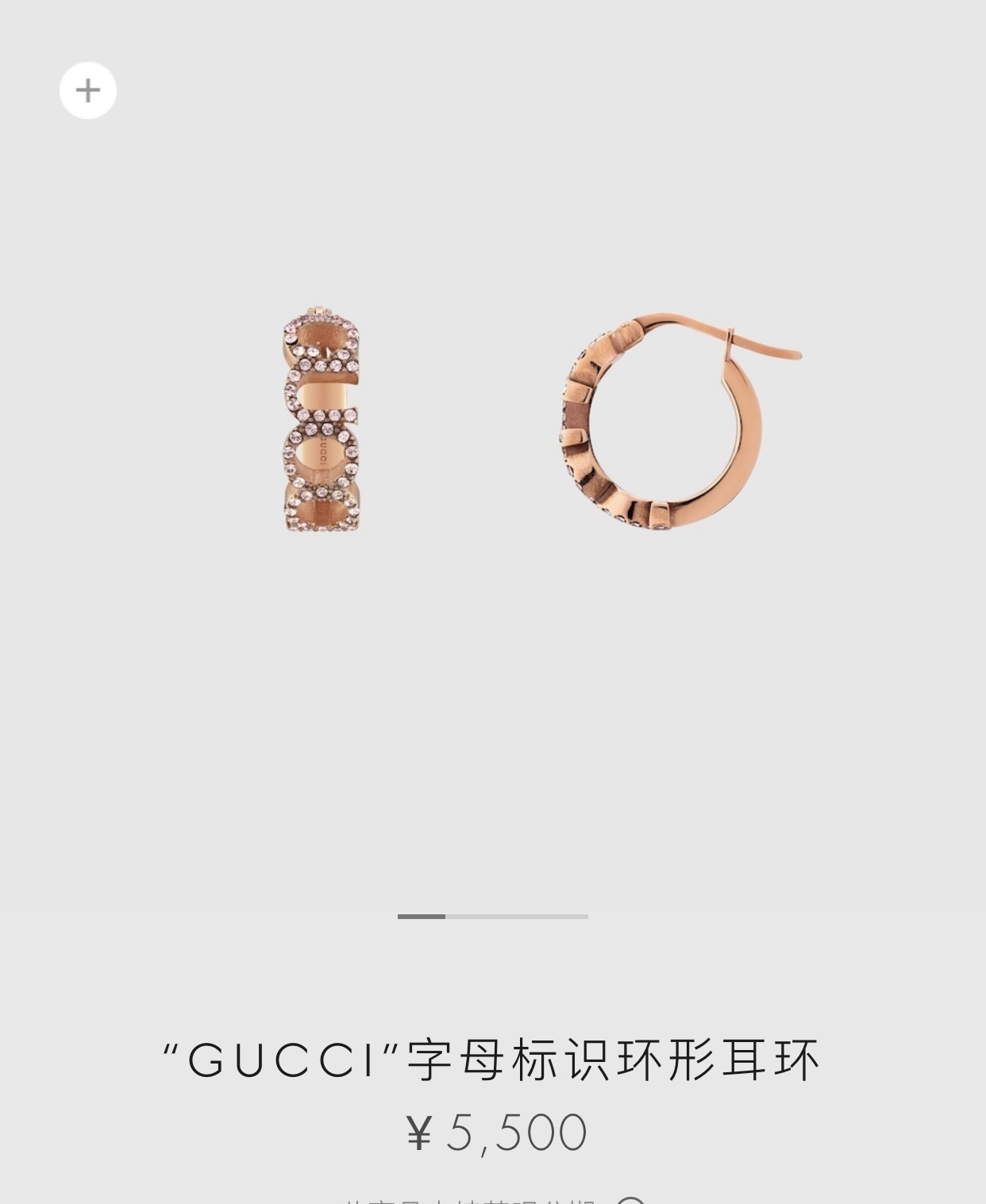986x1204 pixels.
Task: Tap the image carousel page indicator
Action: [492, 916]
